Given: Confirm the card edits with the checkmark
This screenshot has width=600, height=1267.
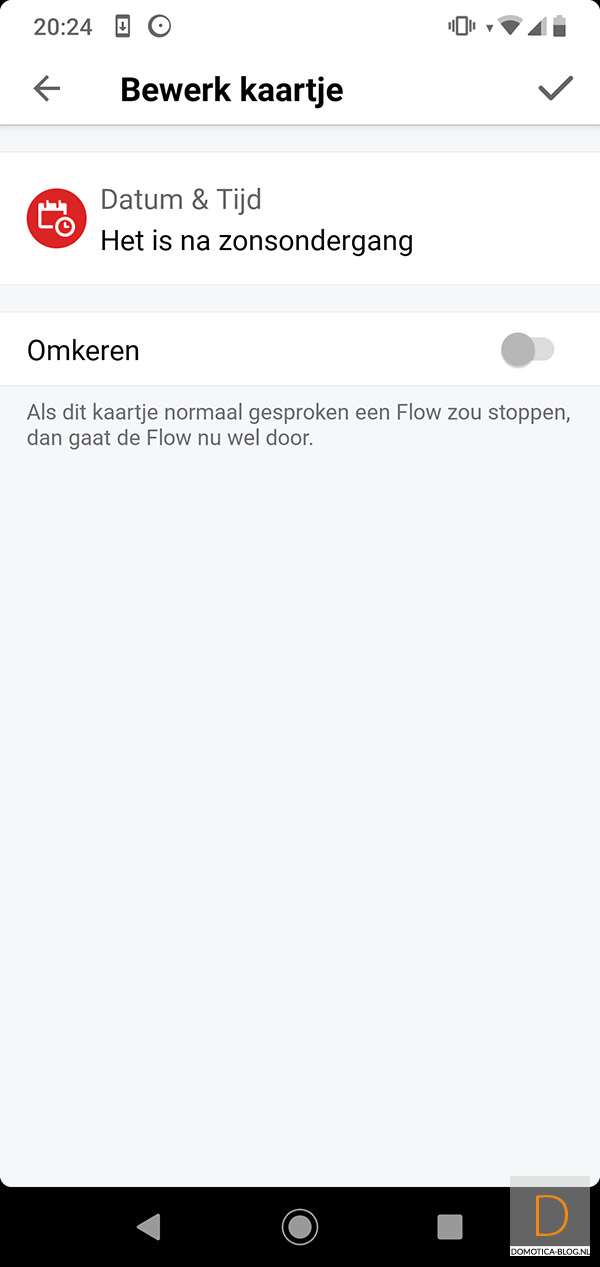Looking at the screenshot, I should point(555,89).
